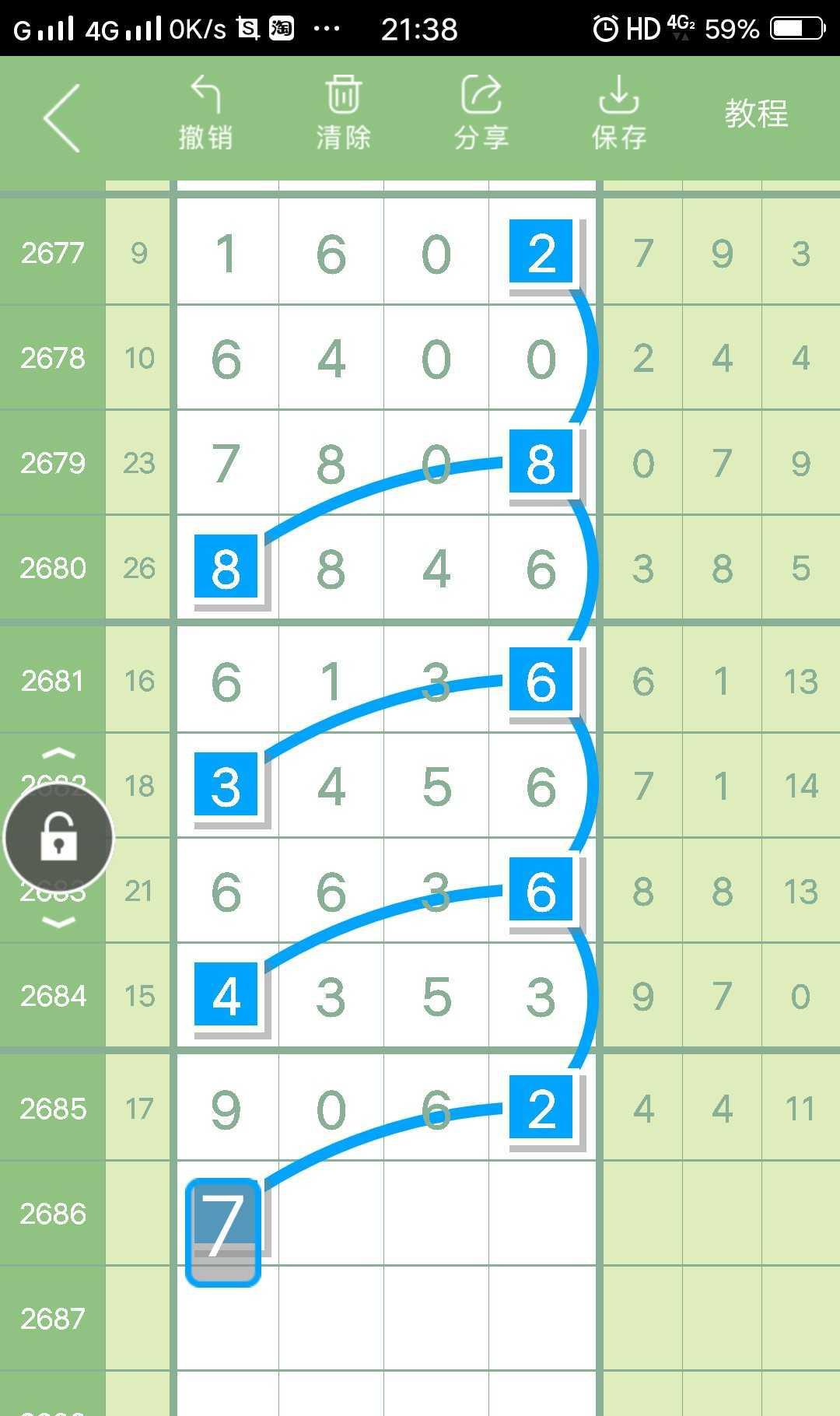Tap the marked 2 in row 2677

[541, 252]
